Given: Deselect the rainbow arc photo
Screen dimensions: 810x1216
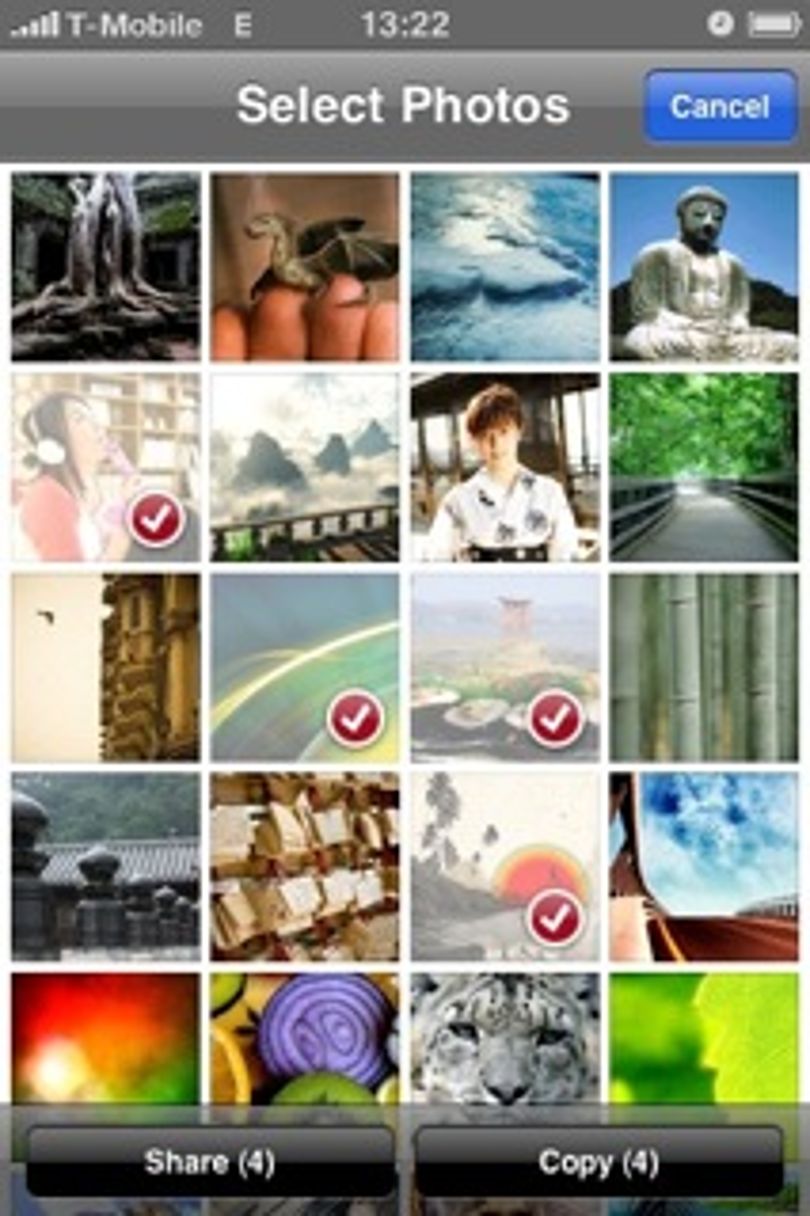Looking at the screenshot, I should [x=305, y=667].
